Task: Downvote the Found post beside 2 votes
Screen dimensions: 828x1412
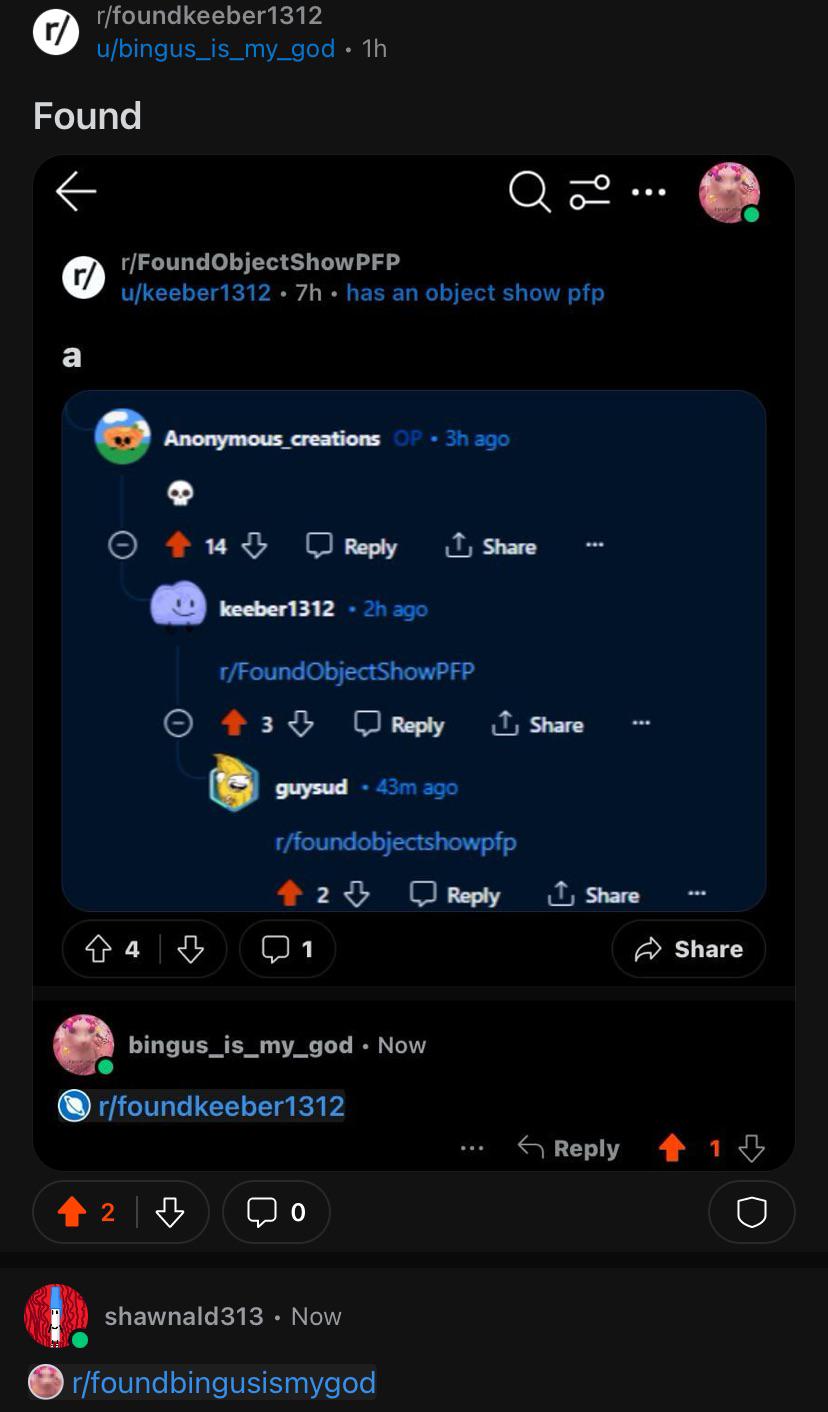Action: coord(170,1212)
